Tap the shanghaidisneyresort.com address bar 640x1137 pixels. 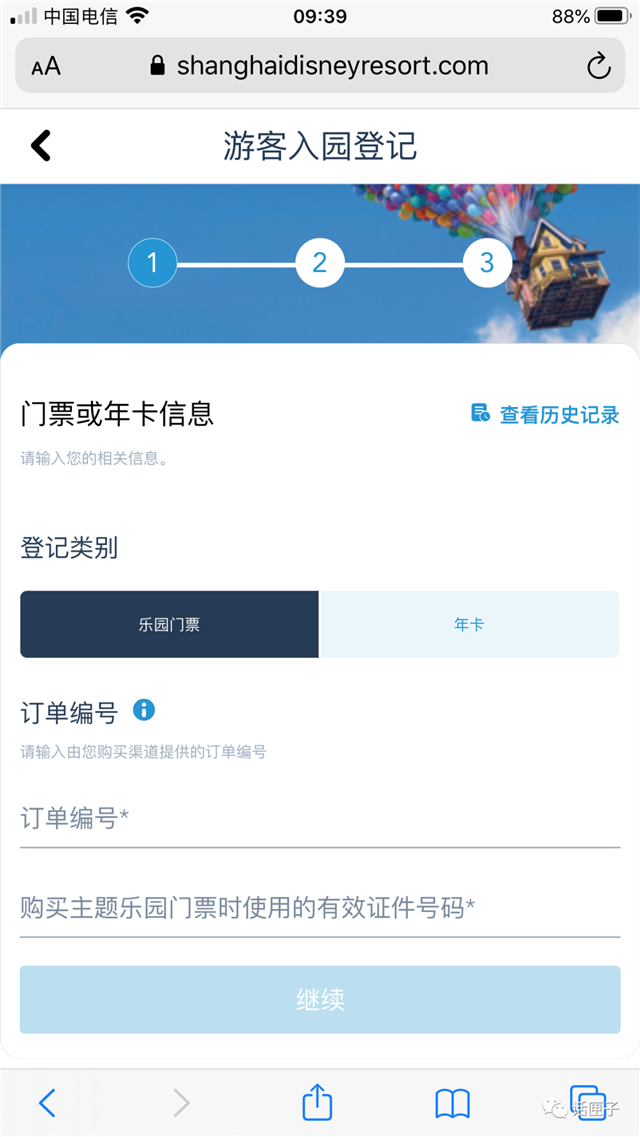click(320, 65)
